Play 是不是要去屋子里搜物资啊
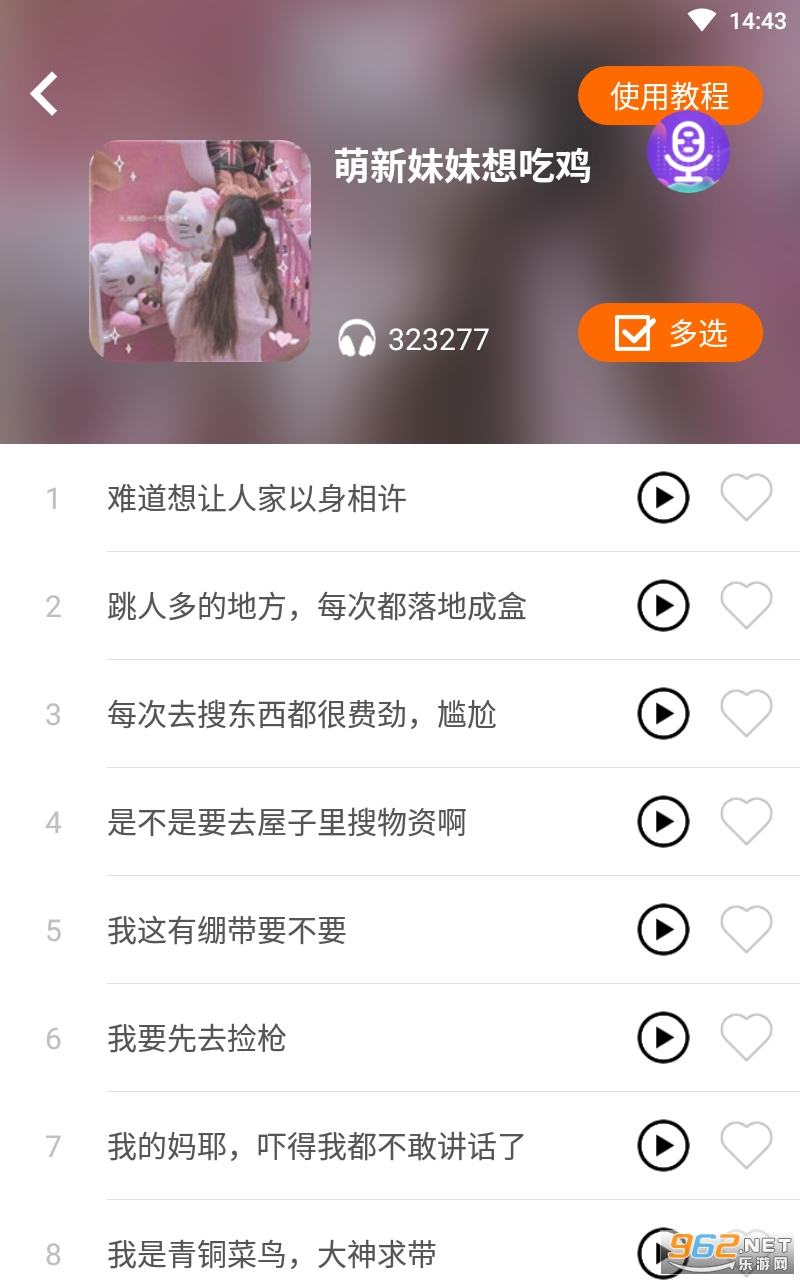 click(x=663, y=822)
